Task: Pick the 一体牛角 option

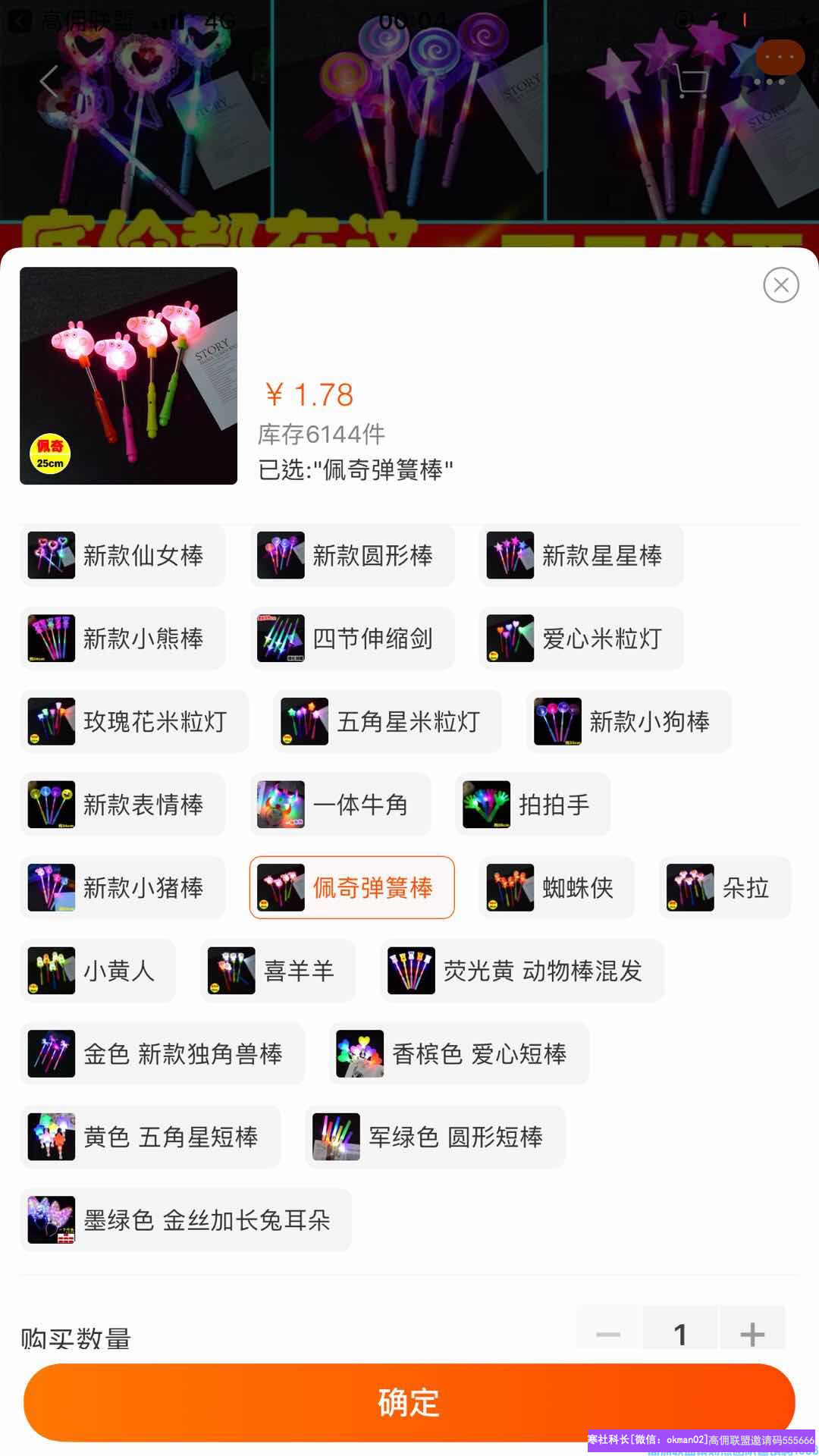Action: click(340, 805)
